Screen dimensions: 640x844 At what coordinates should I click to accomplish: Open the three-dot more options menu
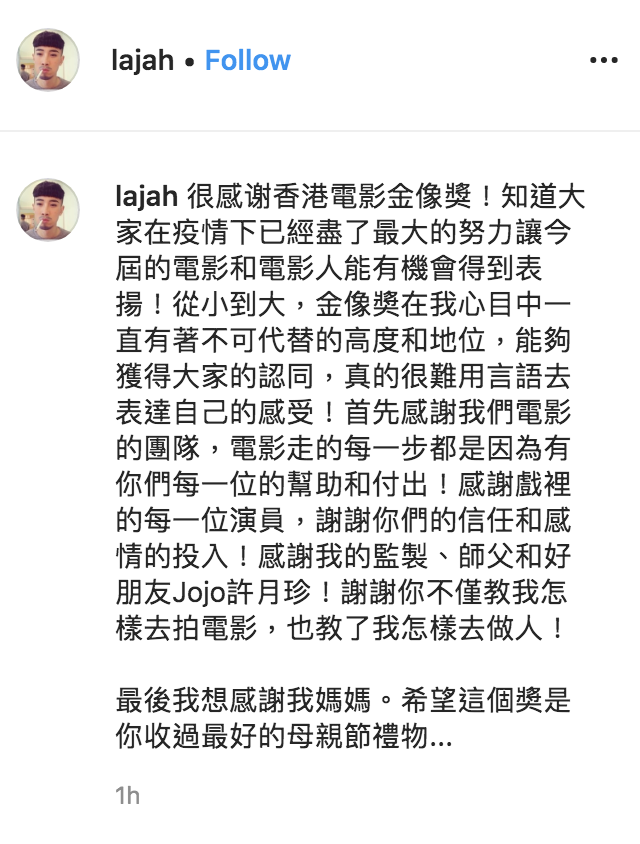603,61
